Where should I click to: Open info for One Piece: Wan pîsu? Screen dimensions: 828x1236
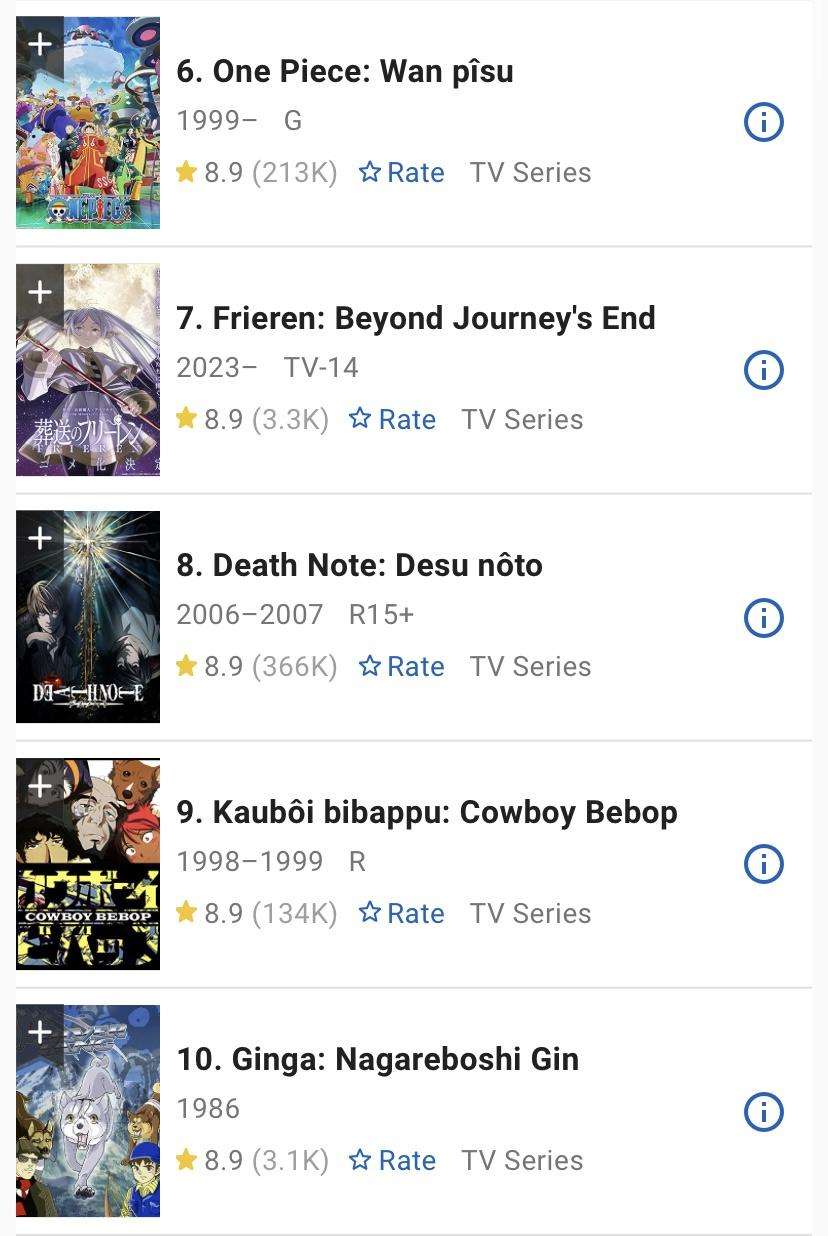(763, 122)
